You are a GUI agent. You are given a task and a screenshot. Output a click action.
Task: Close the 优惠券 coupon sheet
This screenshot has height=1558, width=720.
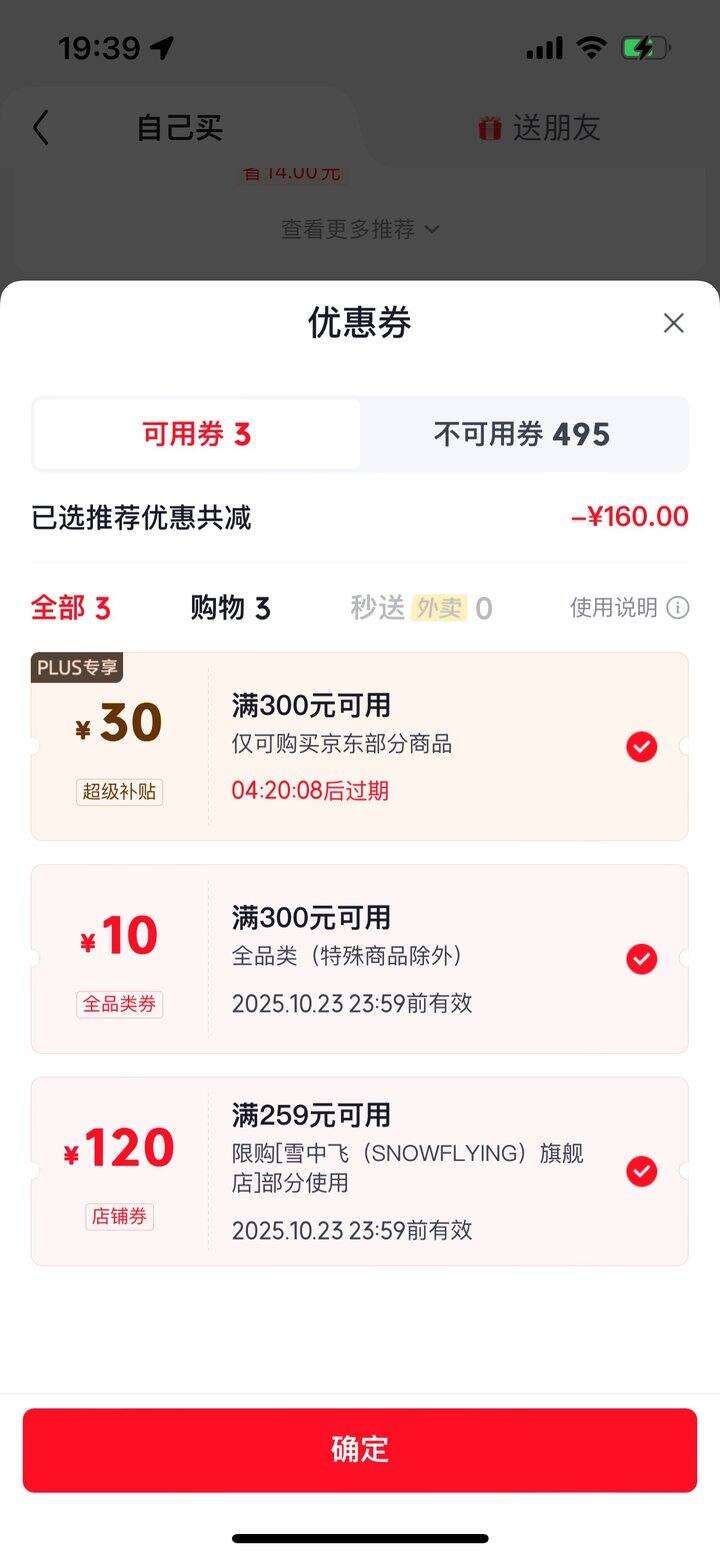click(x=674, y=323)
